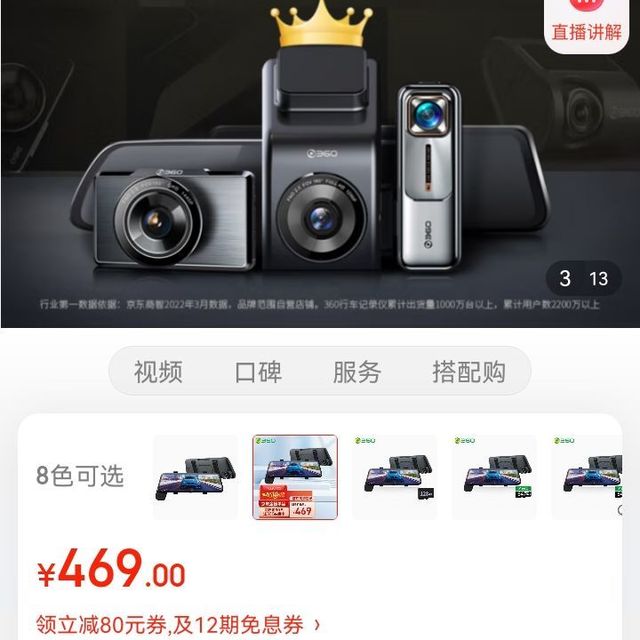Select the first color option thumbnail
The image size is (640, 640).
click(x=196, y=477)
